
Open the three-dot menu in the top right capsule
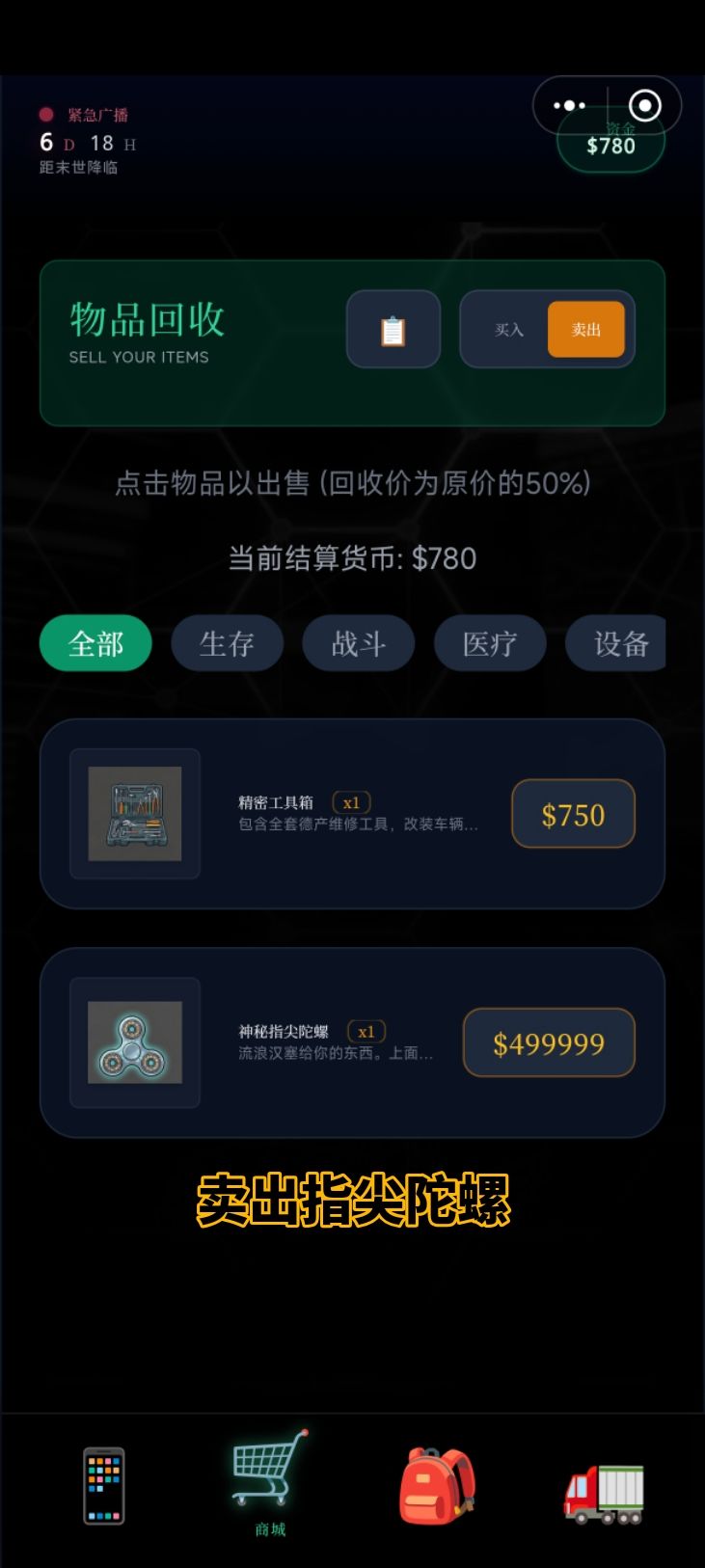point(569,106)
